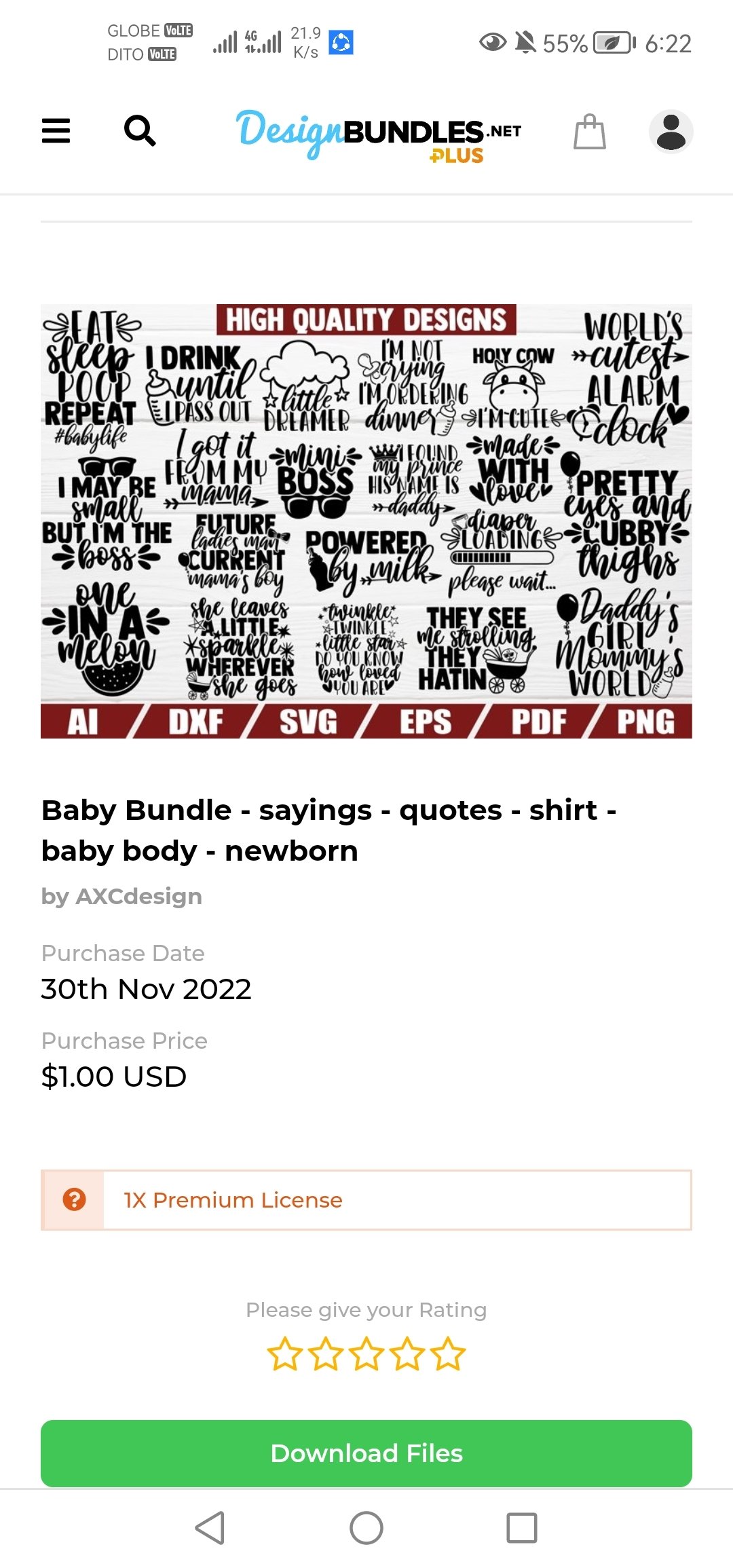Rate the bundle three stars
Screen dimensions: 733x1568
(x=366, y=1354)
